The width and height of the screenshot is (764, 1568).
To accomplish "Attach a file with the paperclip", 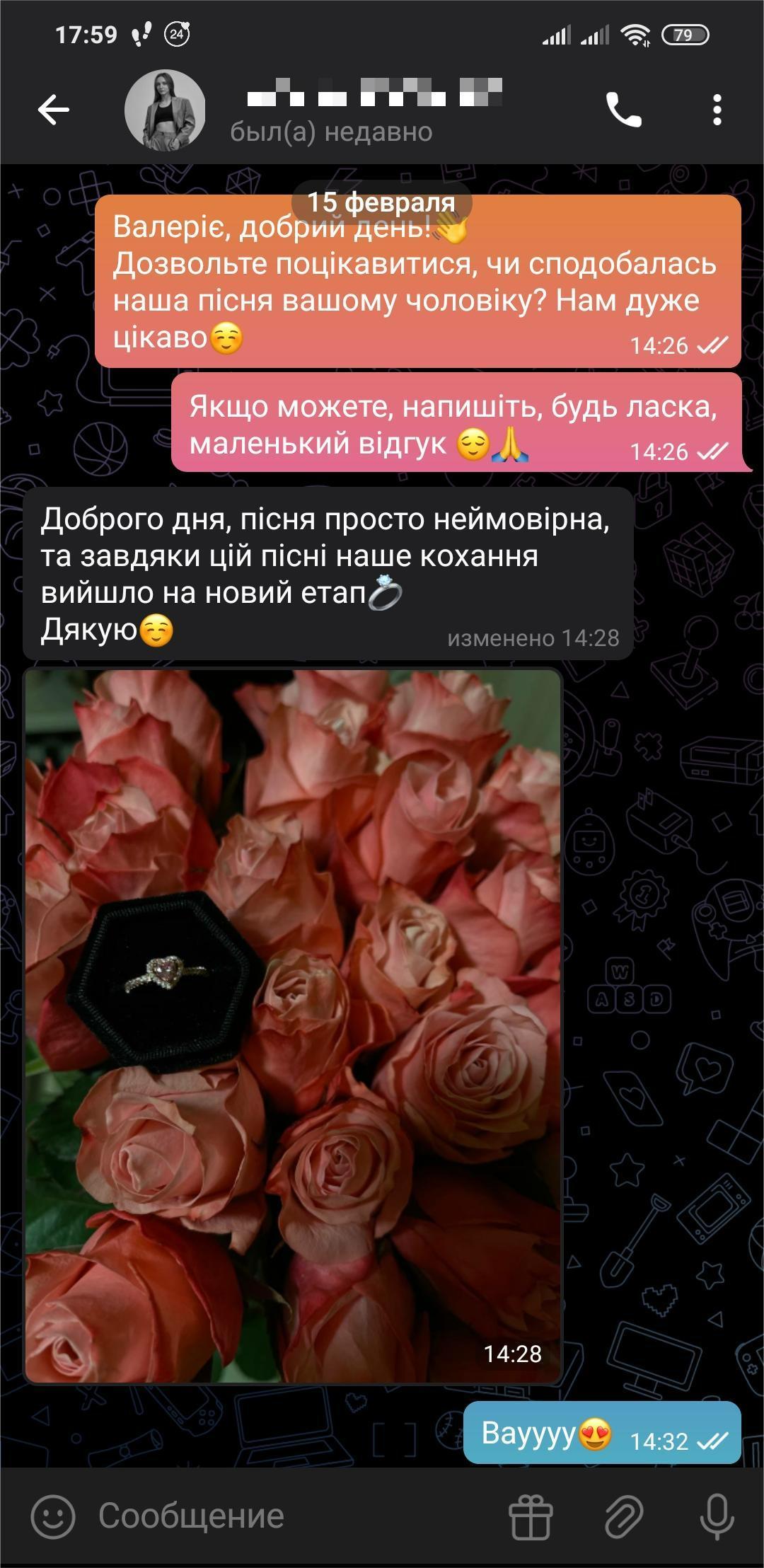I will click(x=623, y=1517).
